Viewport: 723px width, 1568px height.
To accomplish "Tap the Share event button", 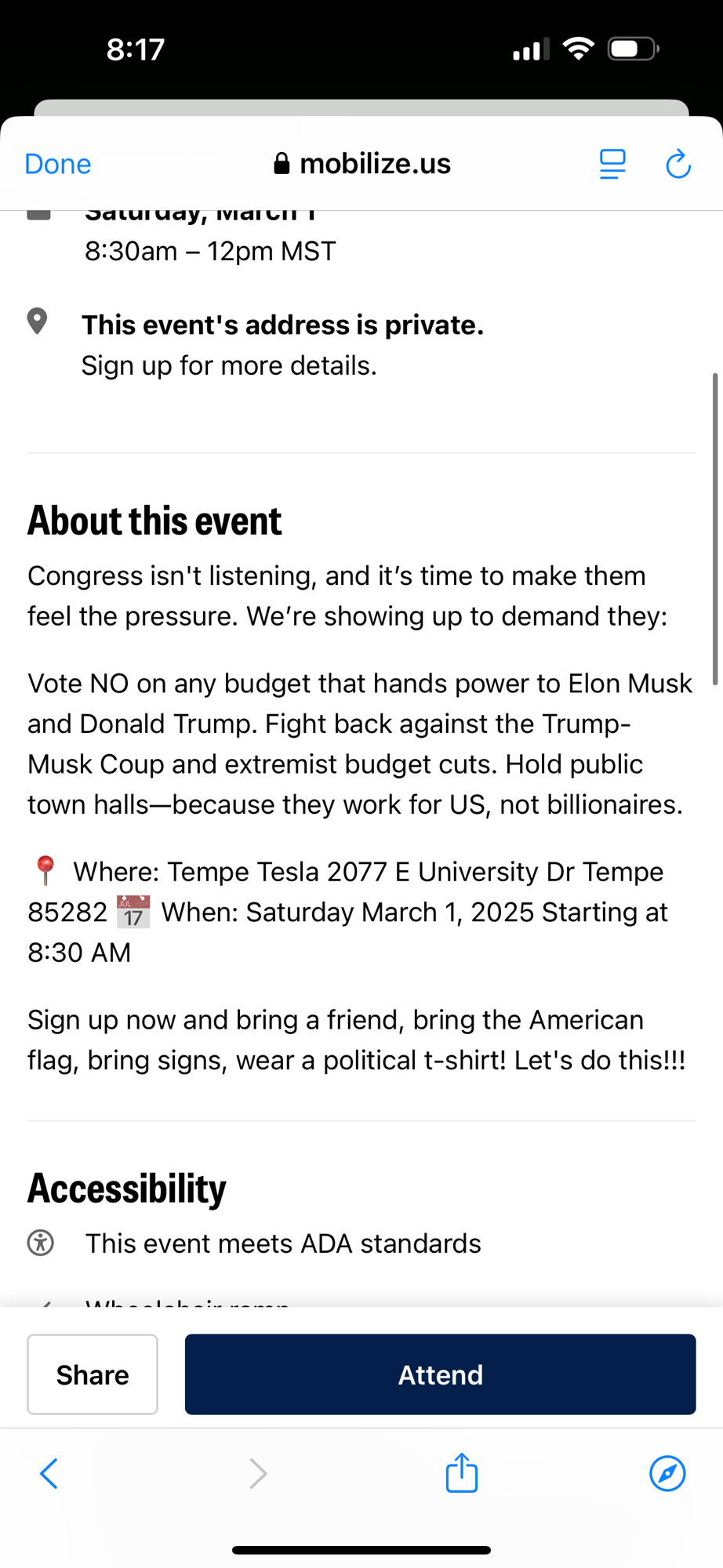I will (x=93, y=1374).
